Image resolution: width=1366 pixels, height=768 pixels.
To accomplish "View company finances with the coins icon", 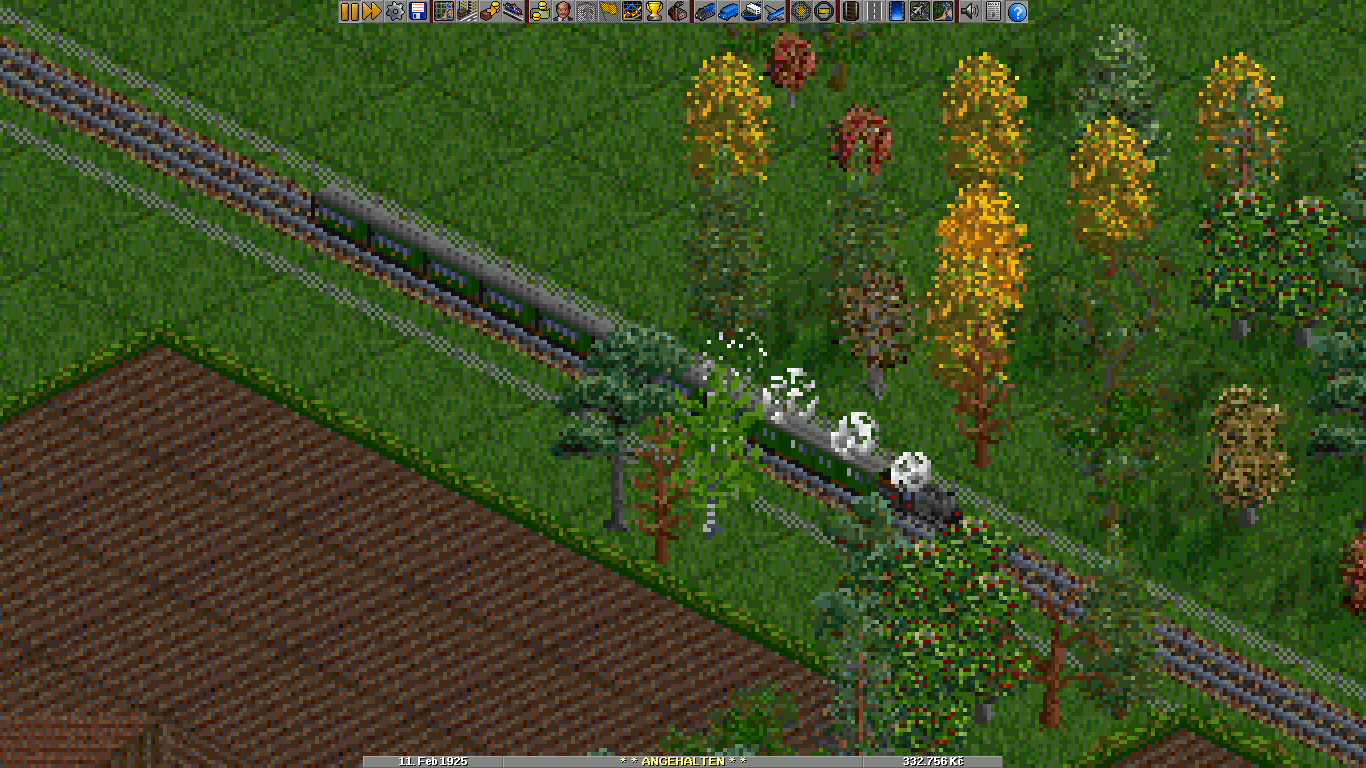I will click(541, 12).
